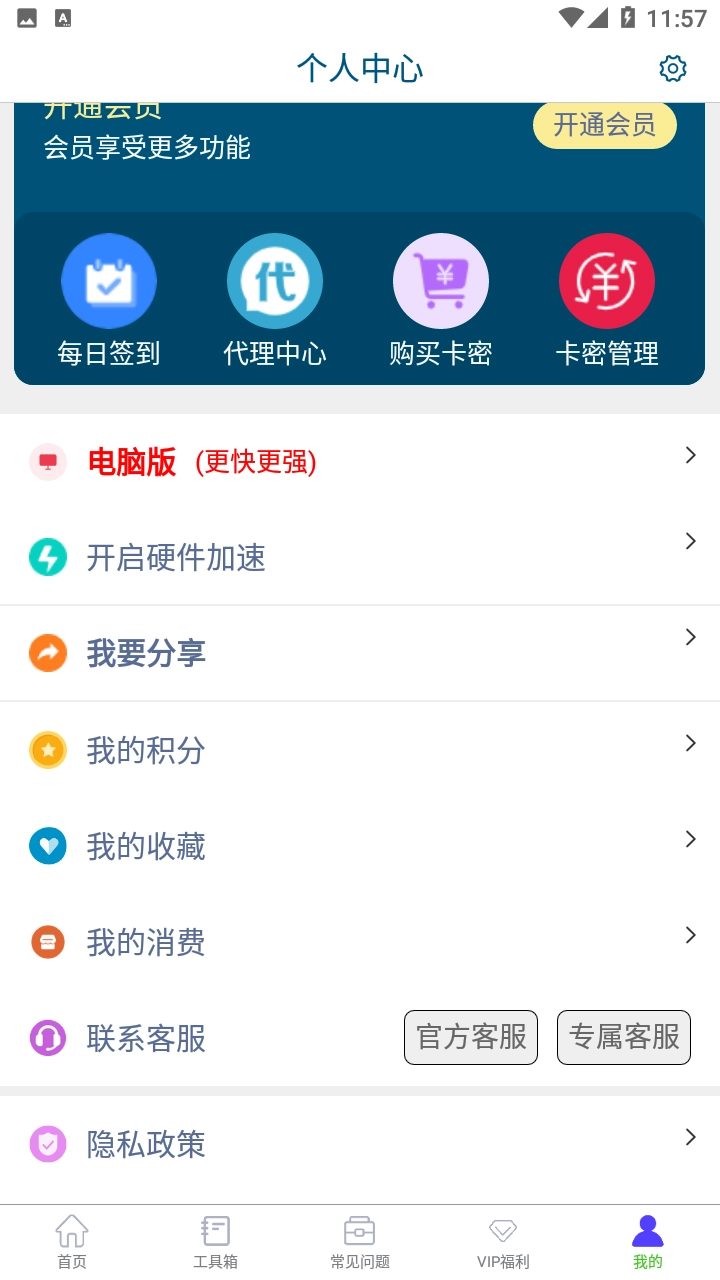
Task: Select the headset icon beside 联系客服
Action: click(x=48, y=1038)
